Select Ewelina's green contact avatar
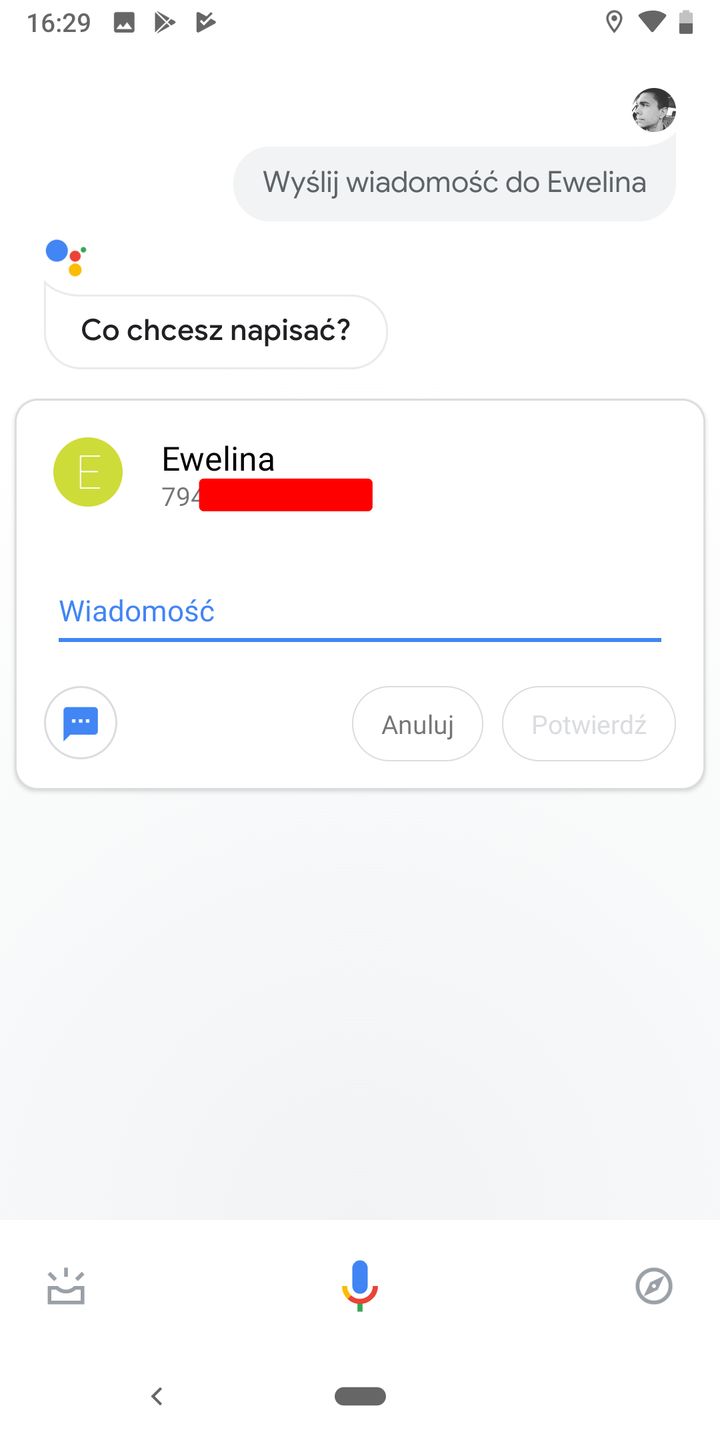 point(87,471)
